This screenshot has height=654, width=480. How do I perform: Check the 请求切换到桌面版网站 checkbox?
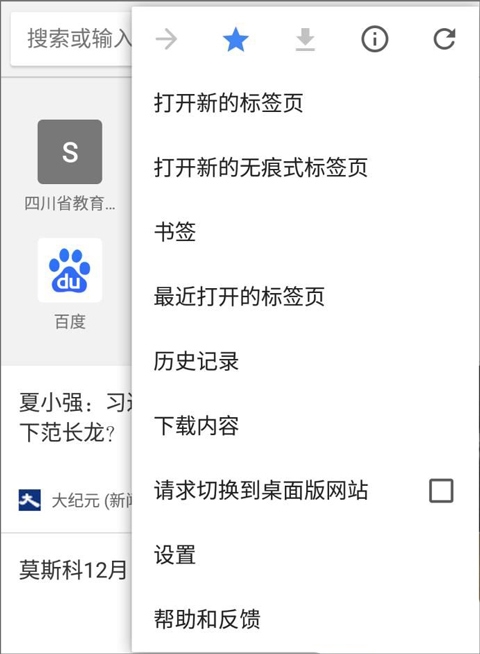click(x=441, y=490)
